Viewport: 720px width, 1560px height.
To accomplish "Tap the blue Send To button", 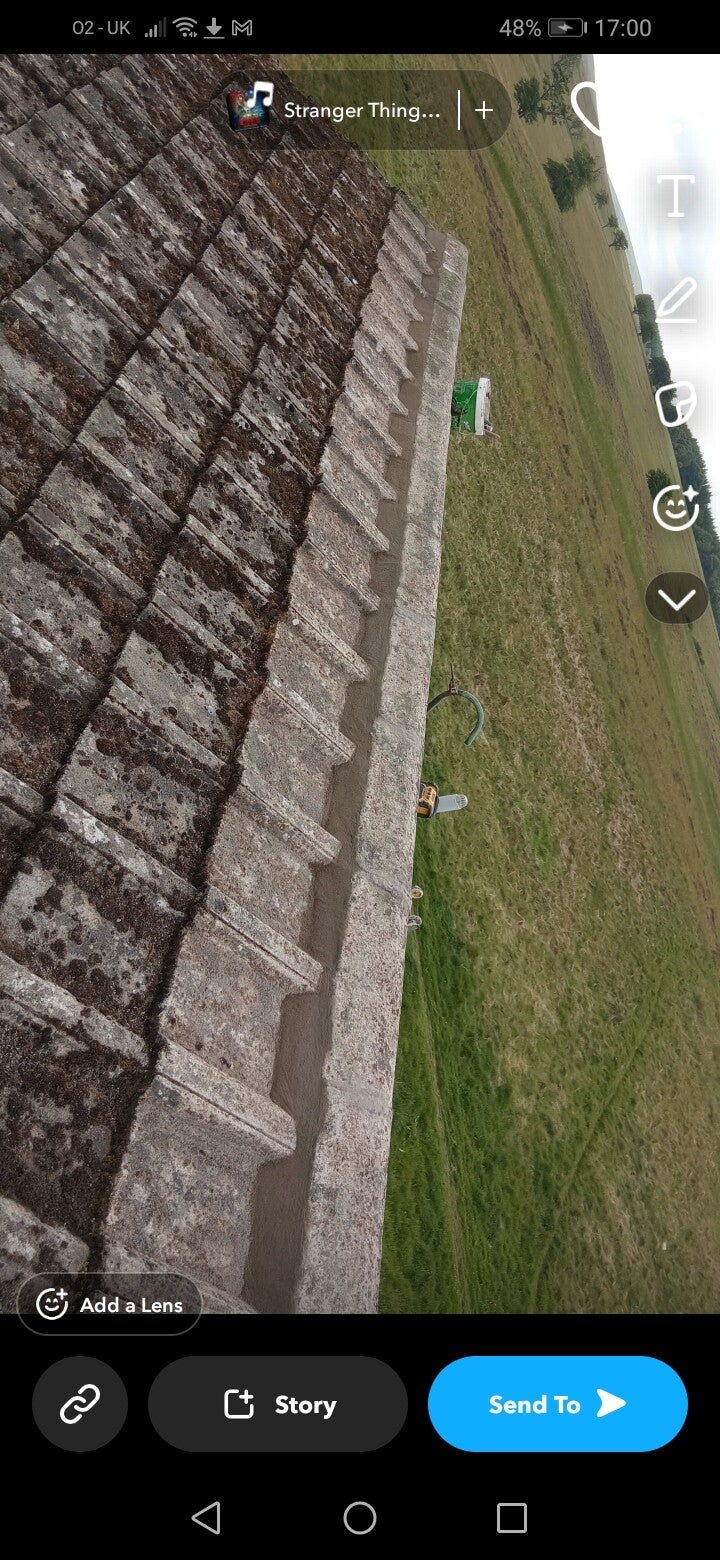I will (557, 1404).
